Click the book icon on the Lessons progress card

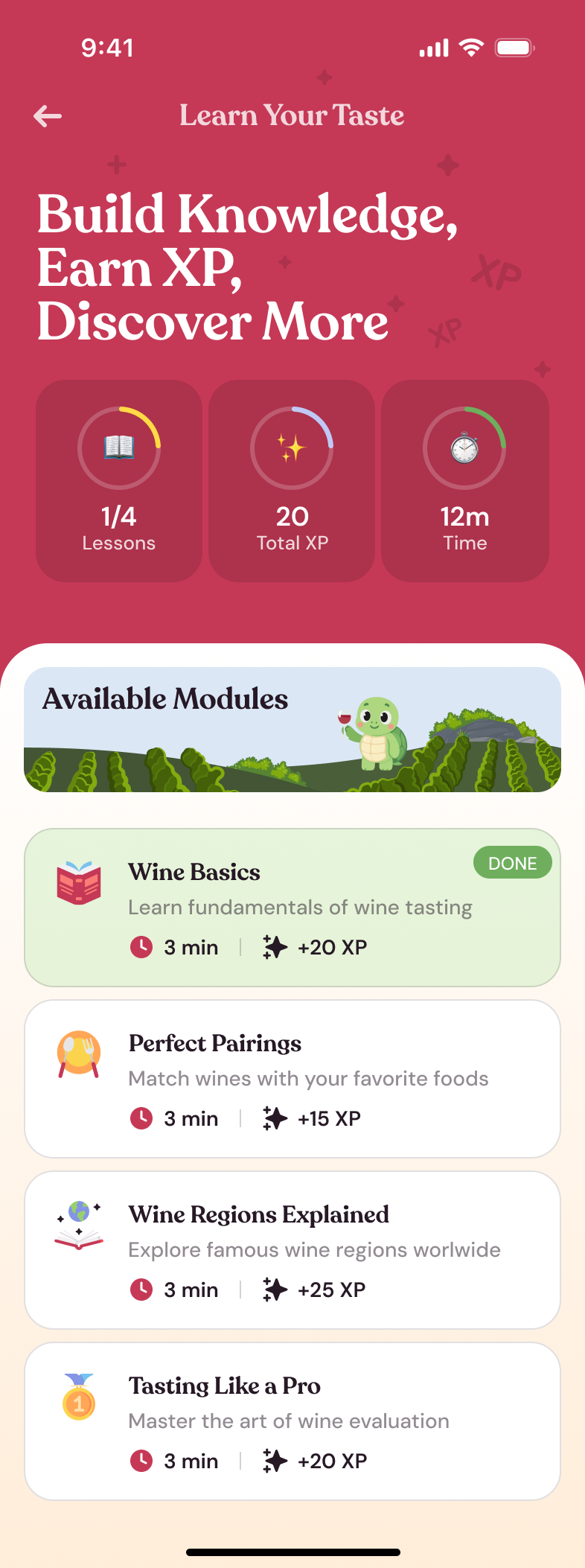(119, 446)
